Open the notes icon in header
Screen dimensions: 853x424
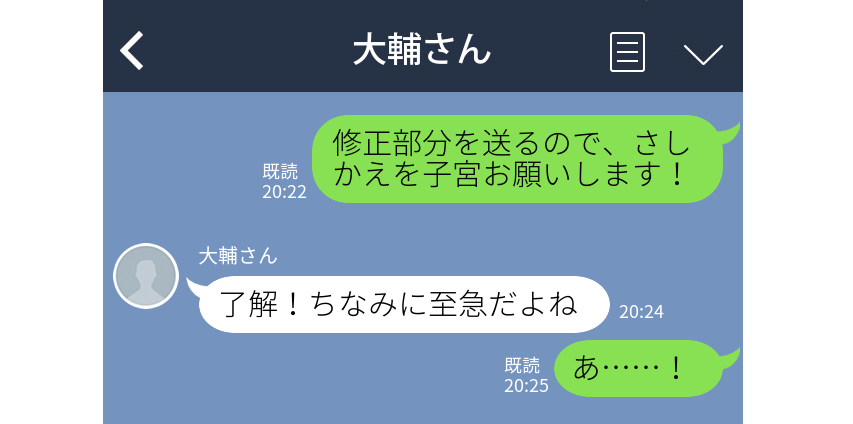[627, 52]
